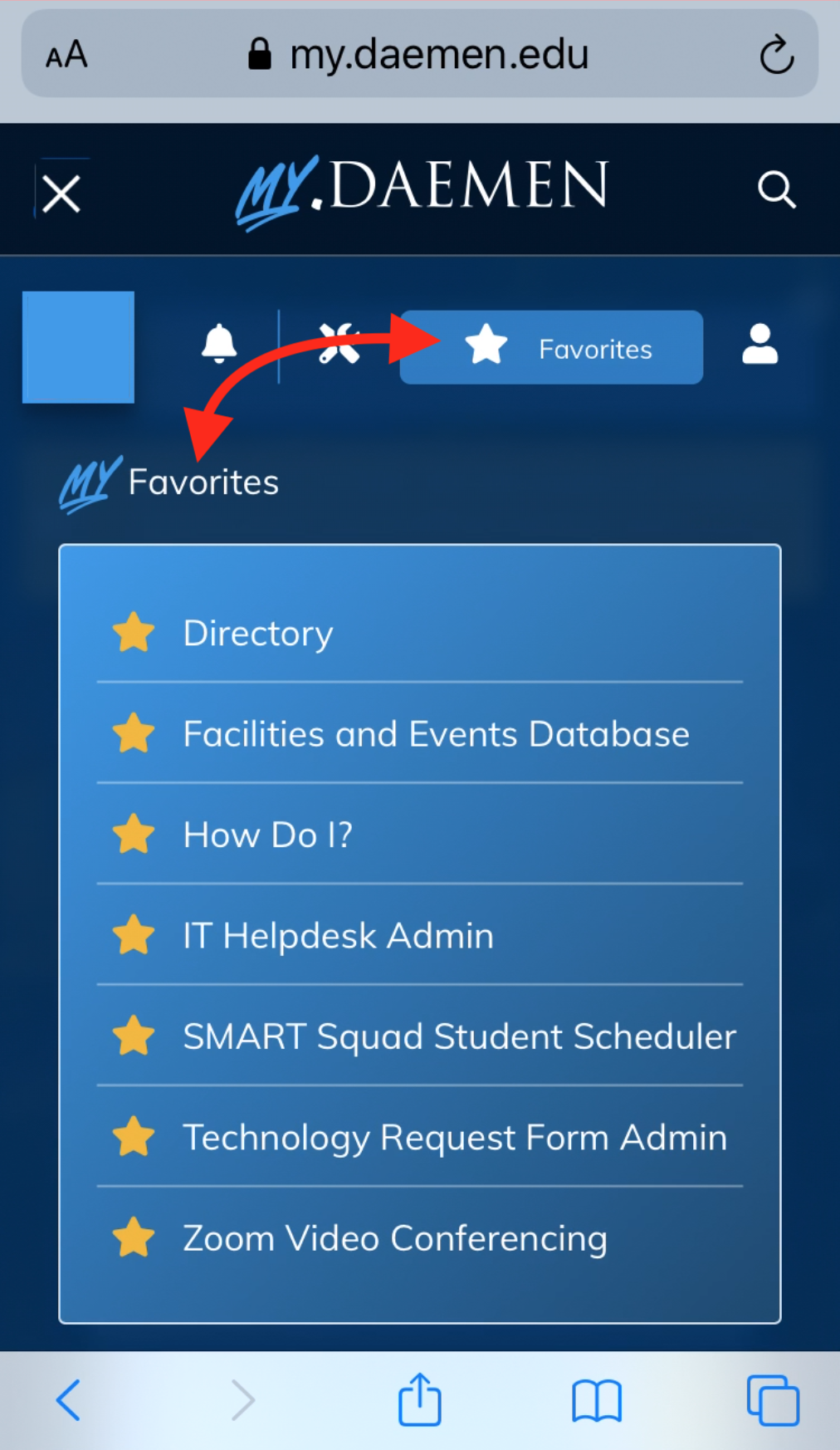
Task: Open the tools icon
Action: [339, 344]
